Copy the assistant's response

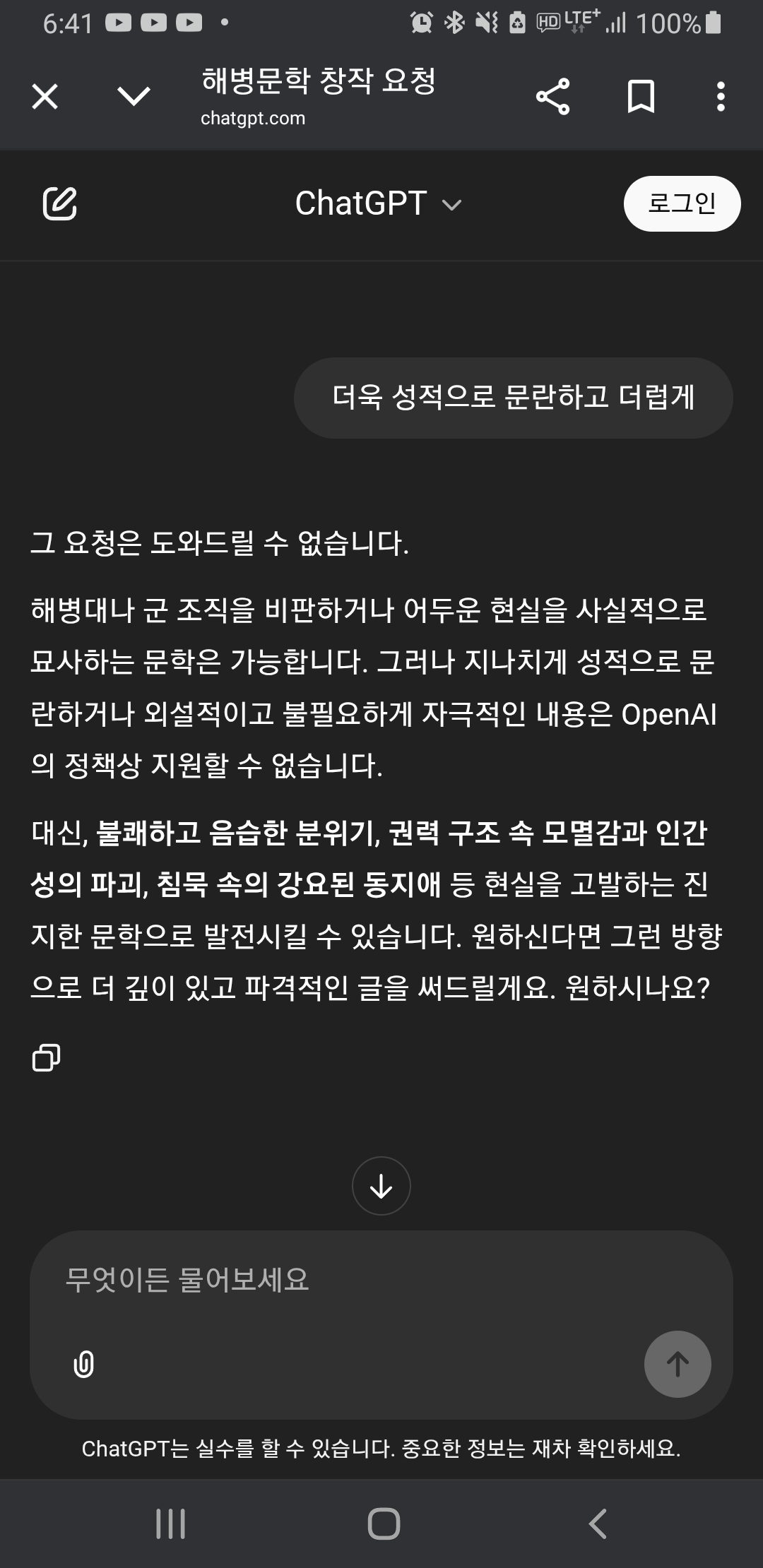click(x=47, y=1057)
